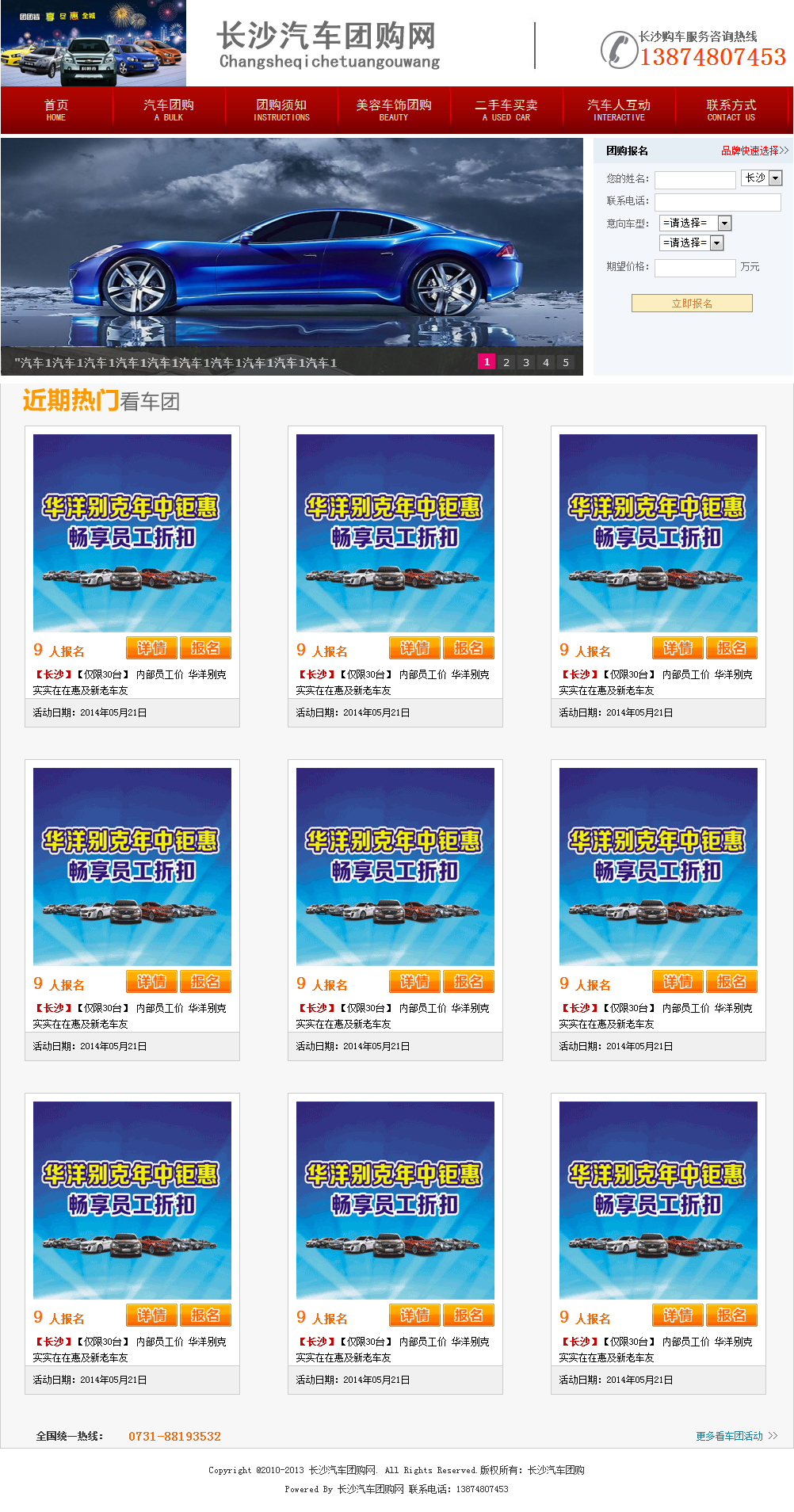Click 详情 on the first 华洋别克 deal
Image resolution: width=794 pixels, height=1512 pixels.
(151, 647)
